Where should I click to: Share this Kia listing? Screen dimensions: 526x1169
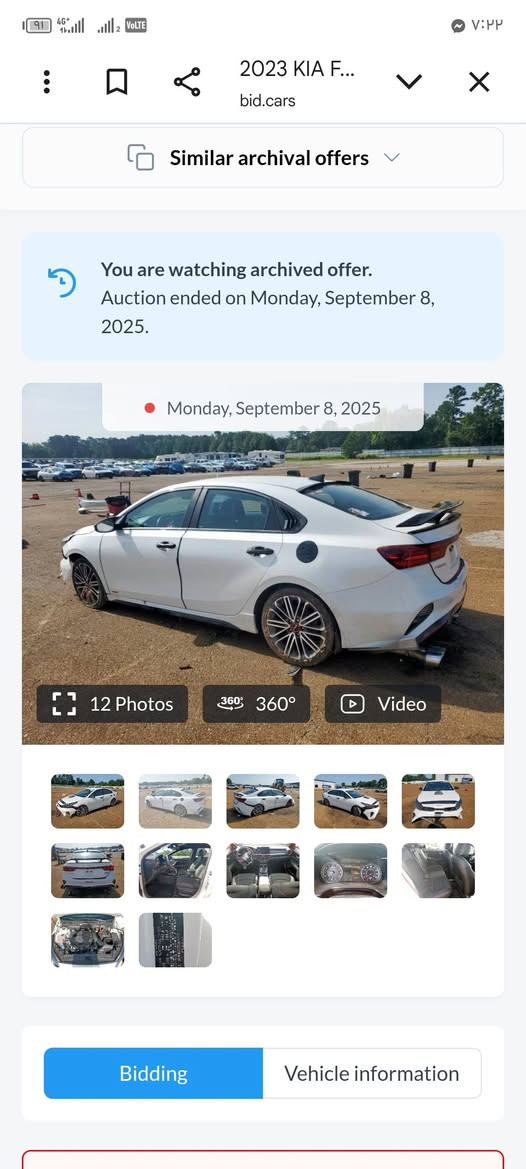point(187,82)
